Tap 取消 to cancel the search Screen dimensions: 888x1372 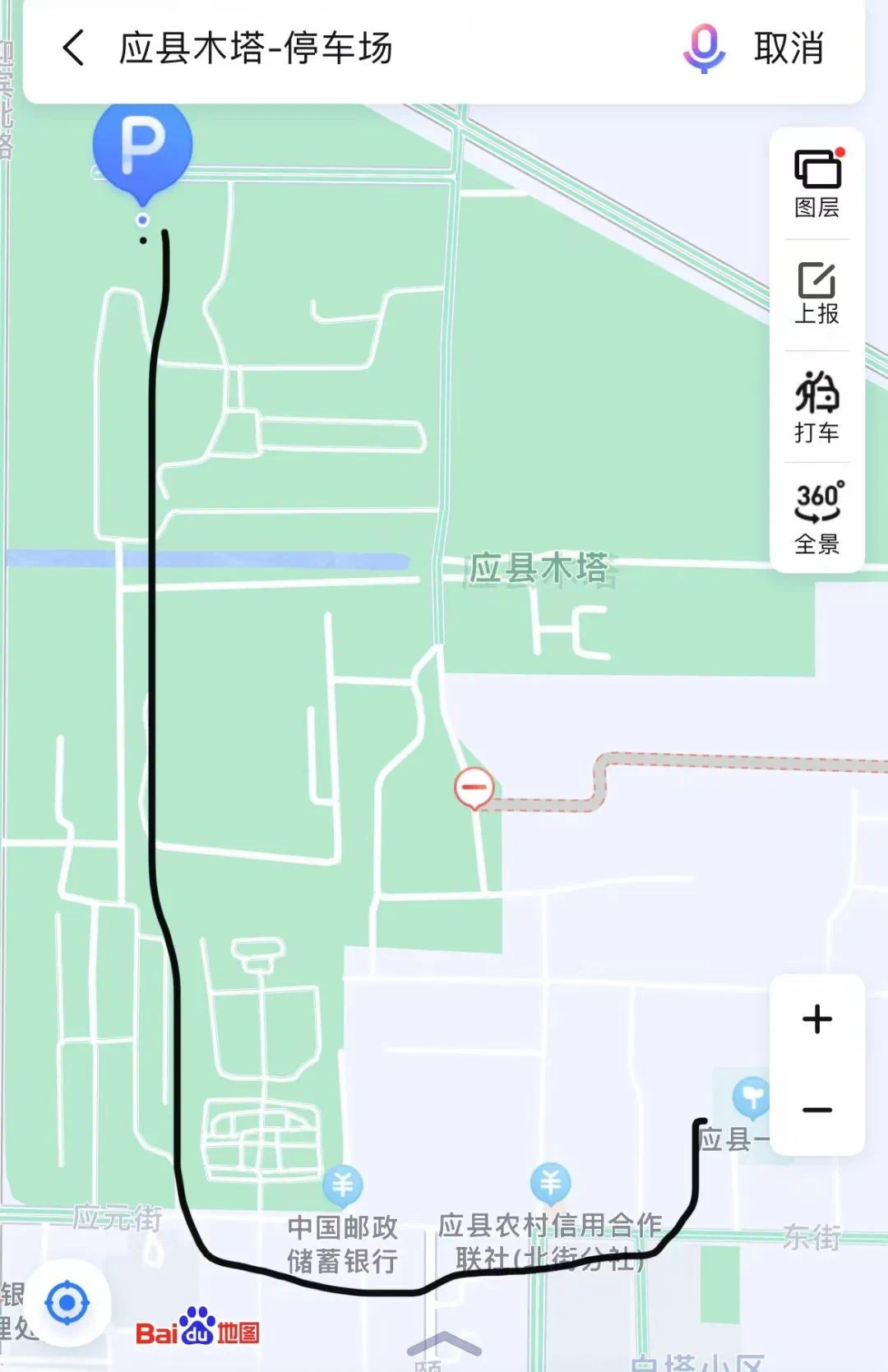[x=789, y=48]
